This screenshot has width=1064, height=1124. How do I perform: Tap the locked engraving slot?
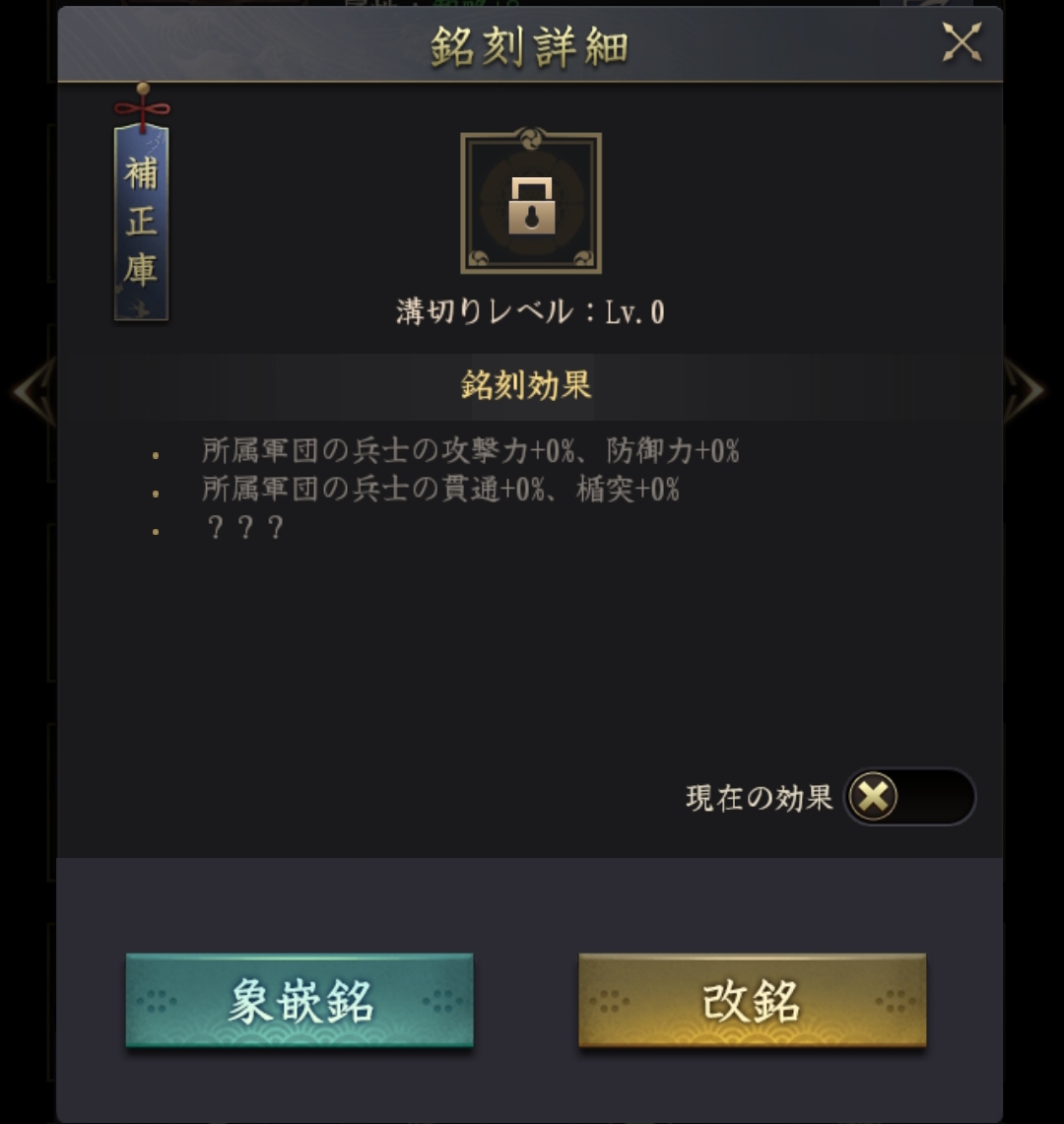[x=531, y=203]
